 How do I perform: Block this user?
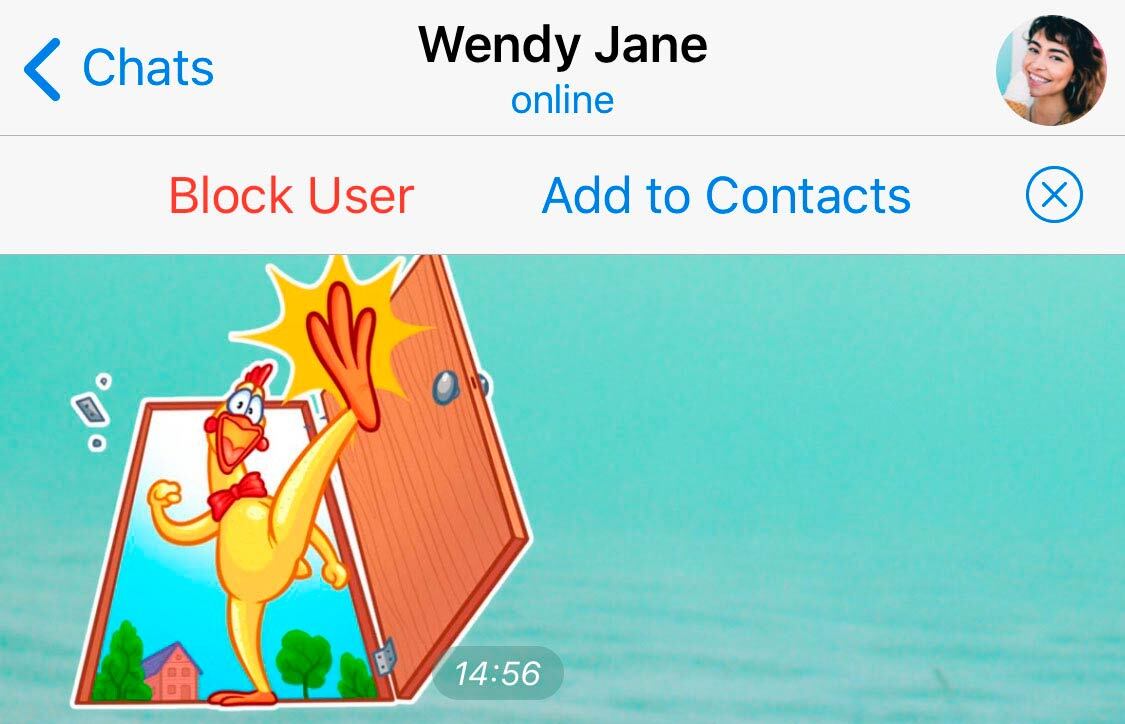291,195
